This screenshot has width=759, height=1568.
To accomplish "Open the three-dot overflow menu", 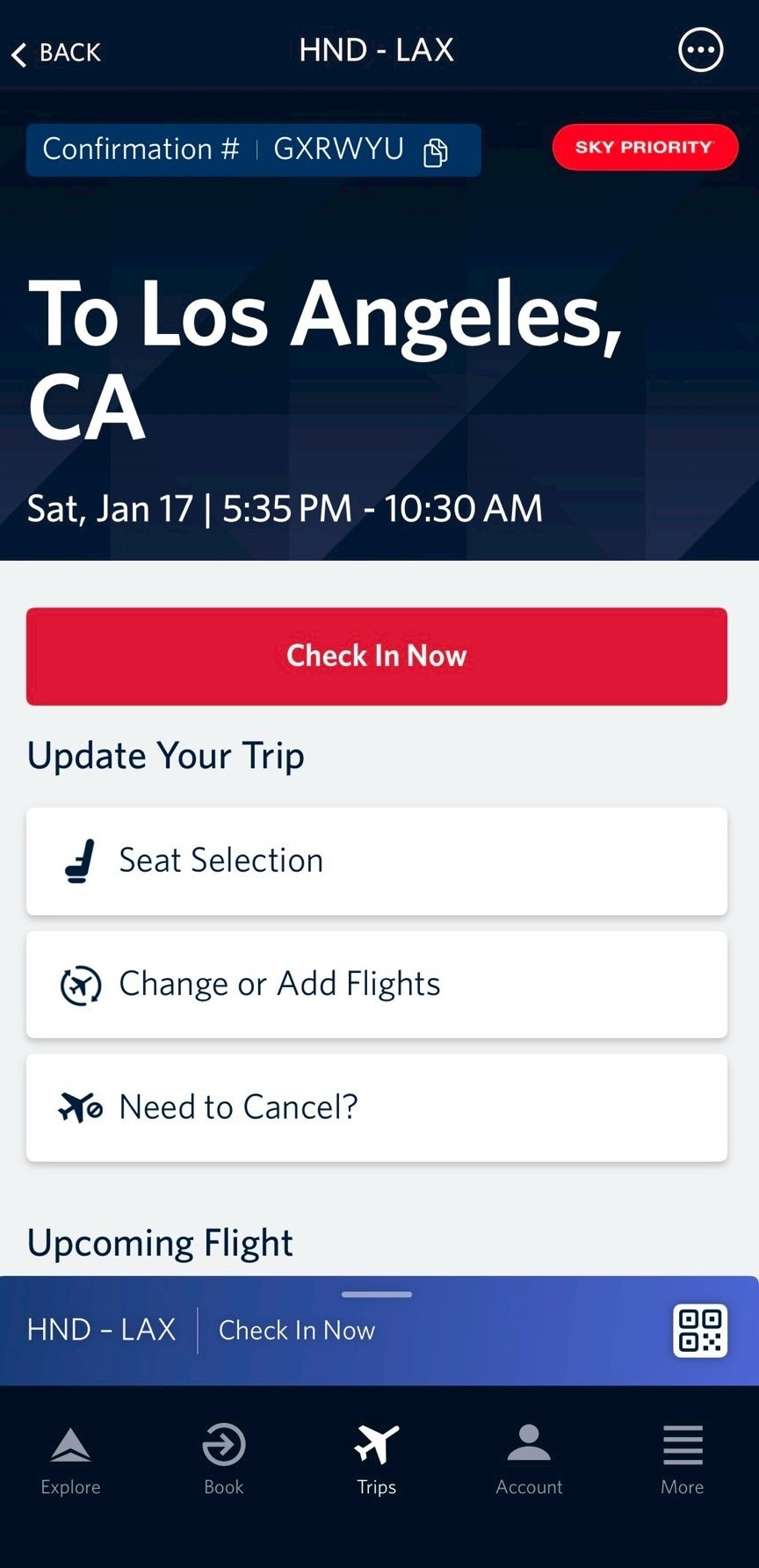I will click(700, 50).
